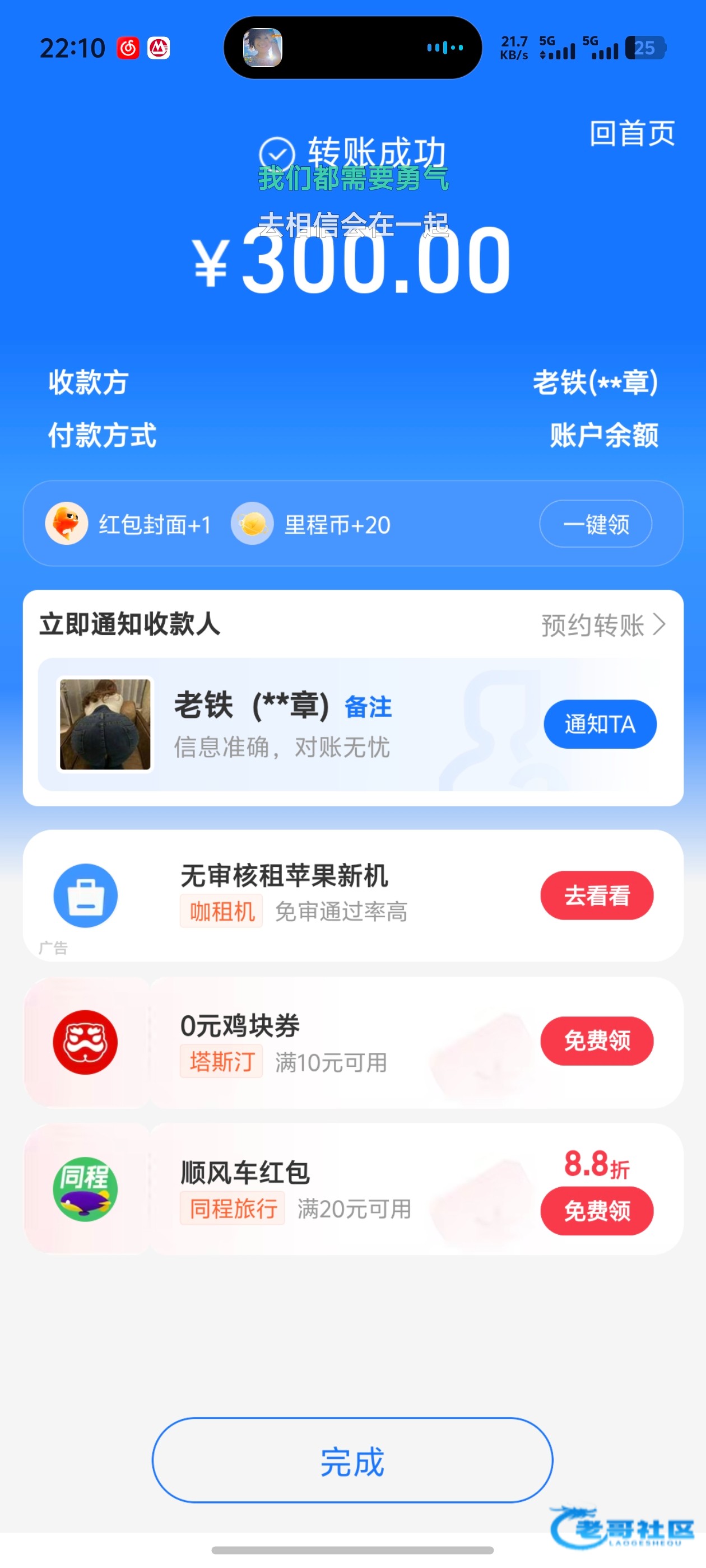The height and width of the screenshot is (1568, 706).
Task: Finish by tapping 完成
Action: pos(352,1460)
